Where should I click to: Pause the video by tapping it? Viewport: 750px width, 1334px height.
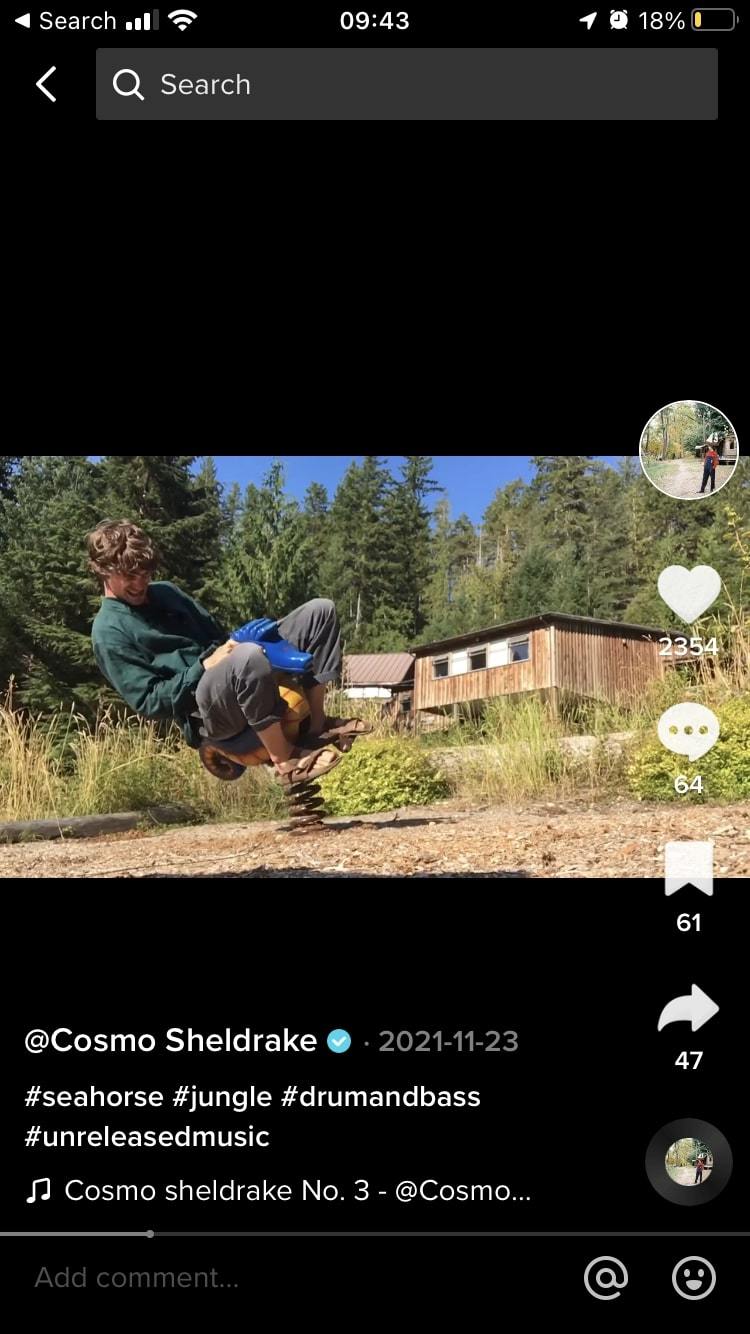coord(320,667)
